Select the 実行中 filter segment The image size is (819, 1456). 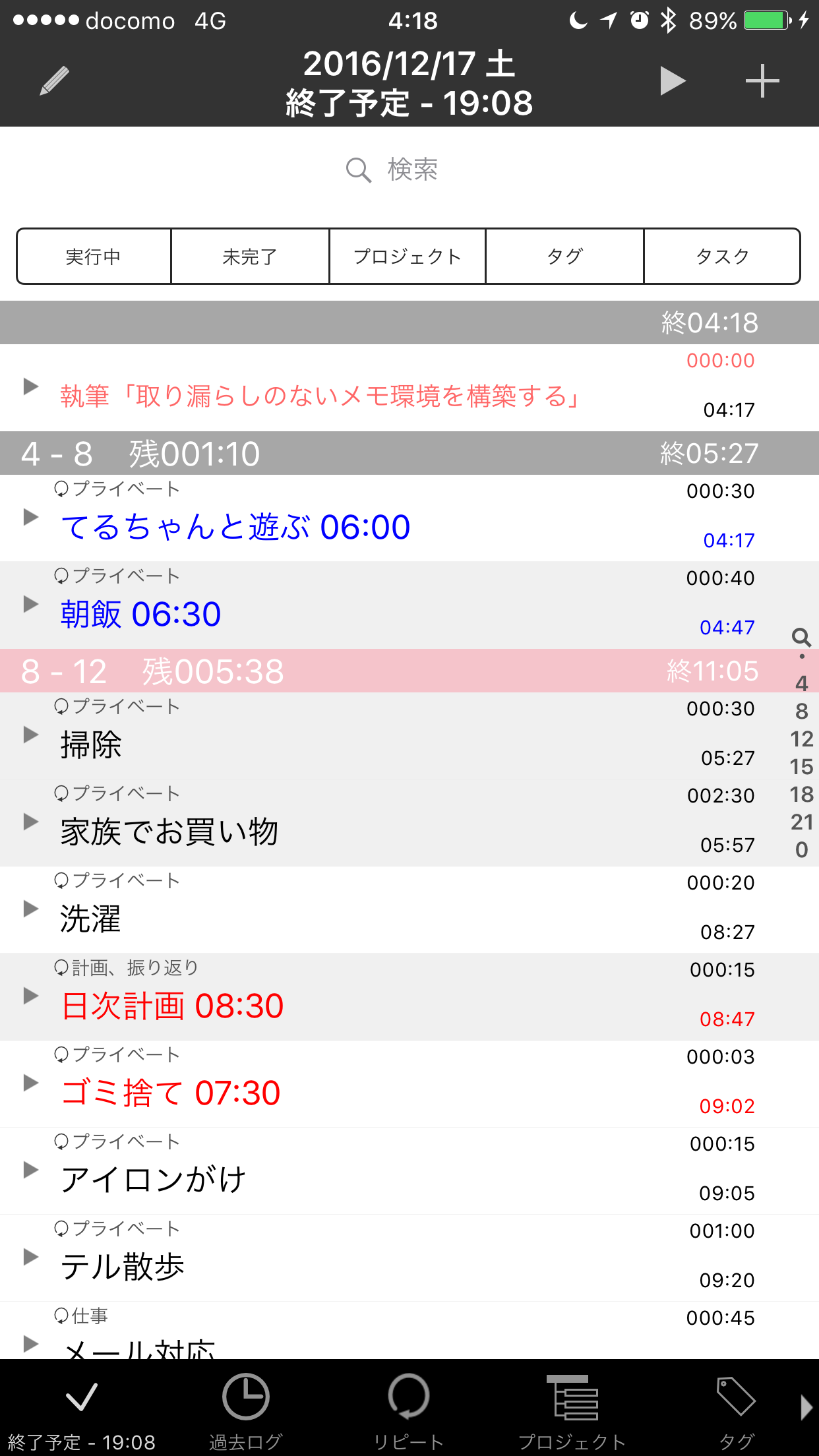[94, 257]
